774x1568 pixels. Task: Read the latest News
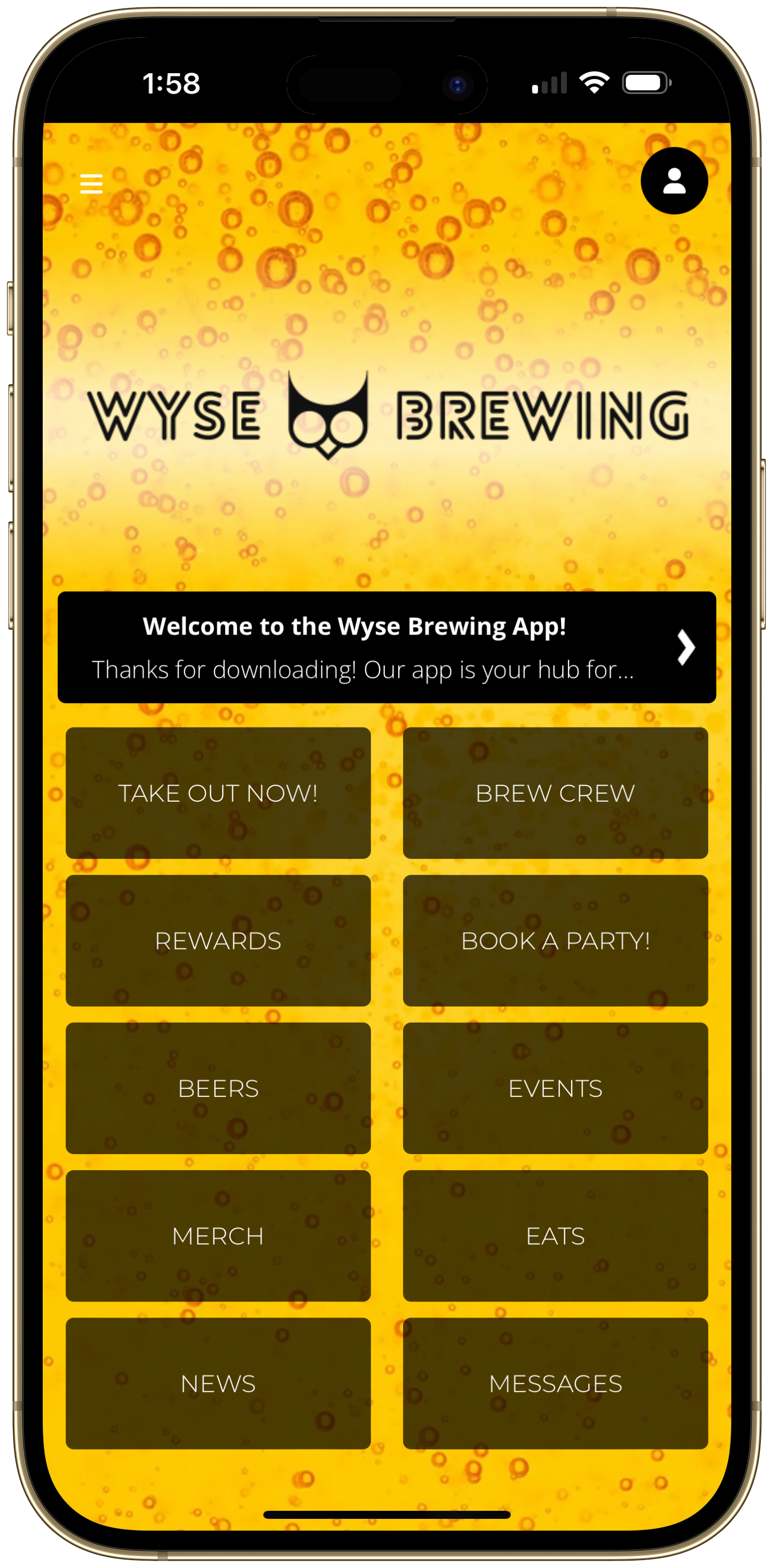coord(218,1383)
